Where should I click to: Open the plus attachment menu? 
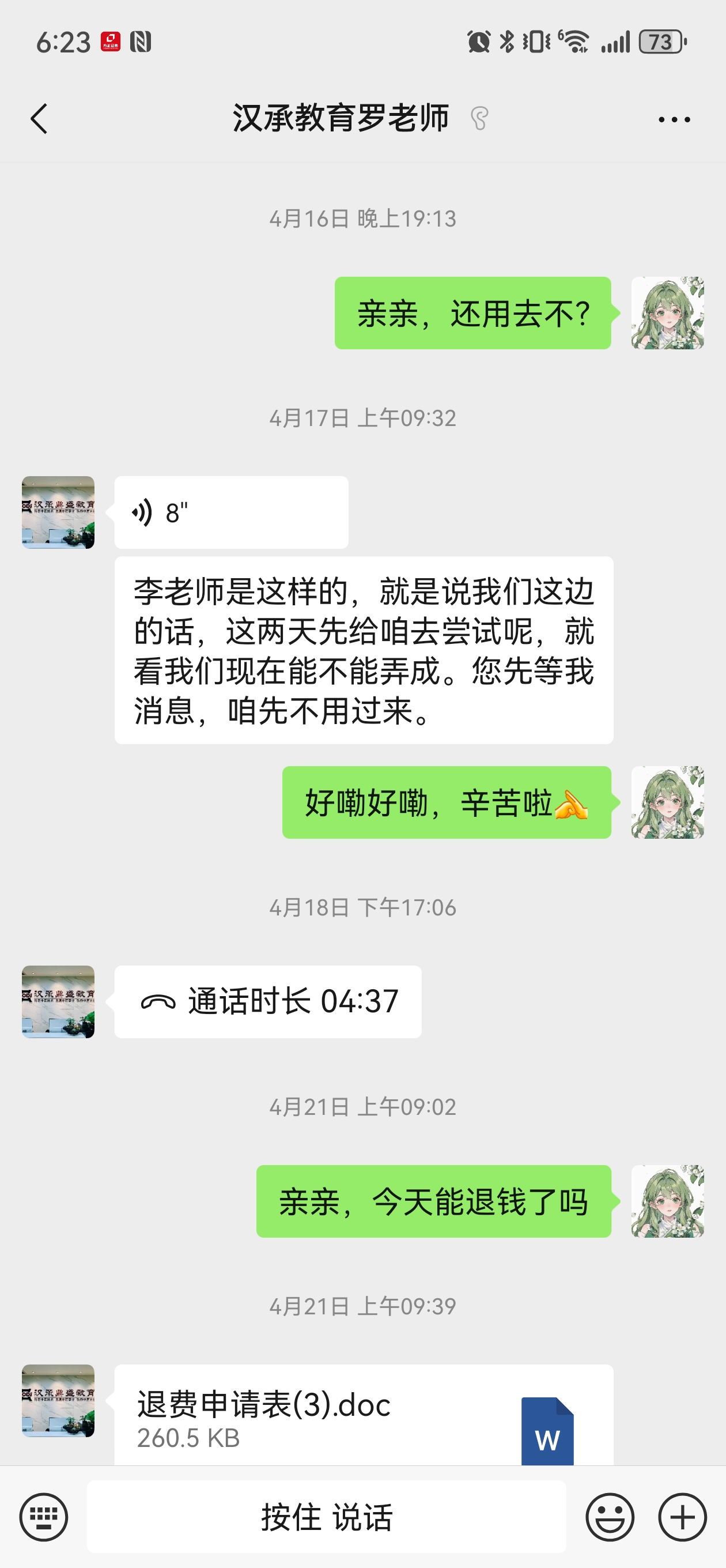pyautogui.click(x=682, y=1516)
